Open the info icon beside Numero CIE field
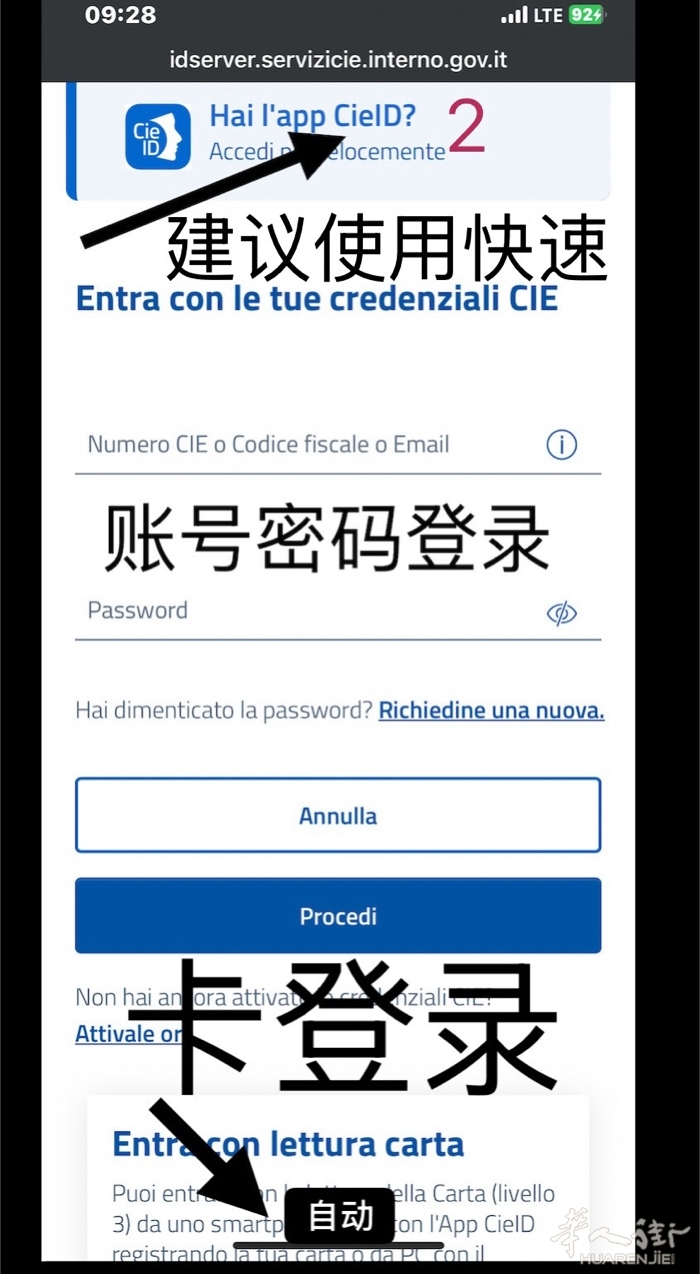Image resolution: width=700 pixels, height=1274 pixels. tap(562, 445)
